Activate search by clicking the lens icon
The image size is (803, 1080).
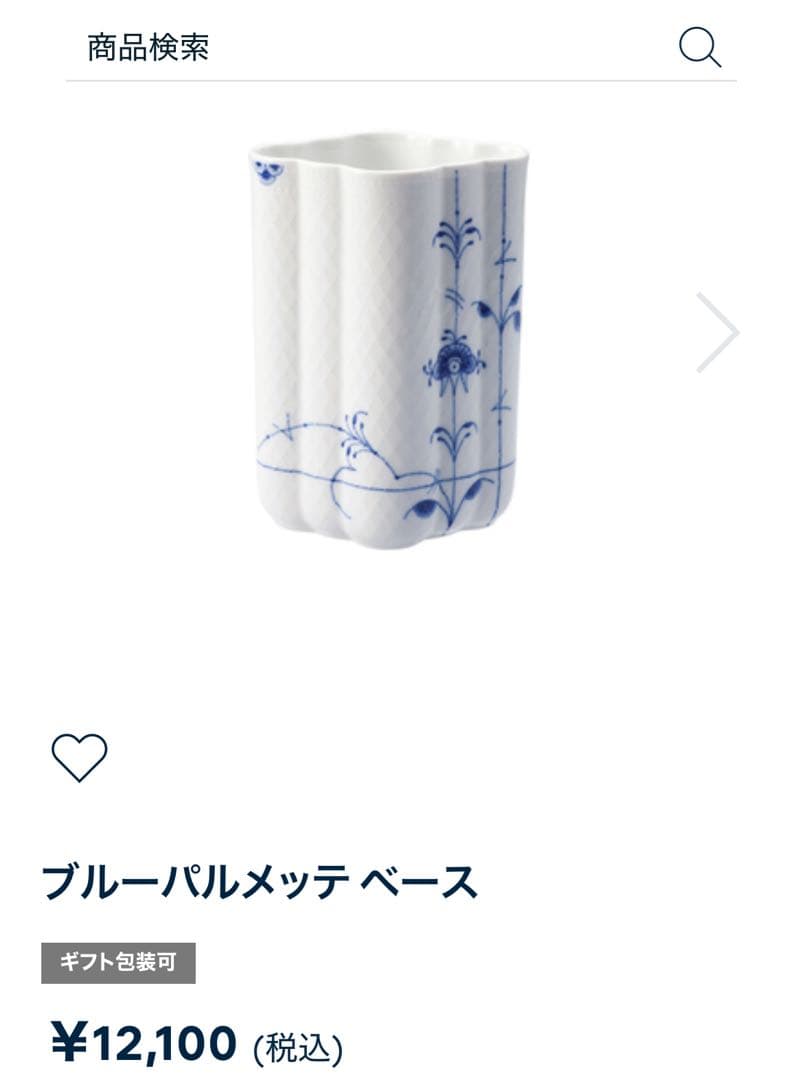tap(701, 47)
